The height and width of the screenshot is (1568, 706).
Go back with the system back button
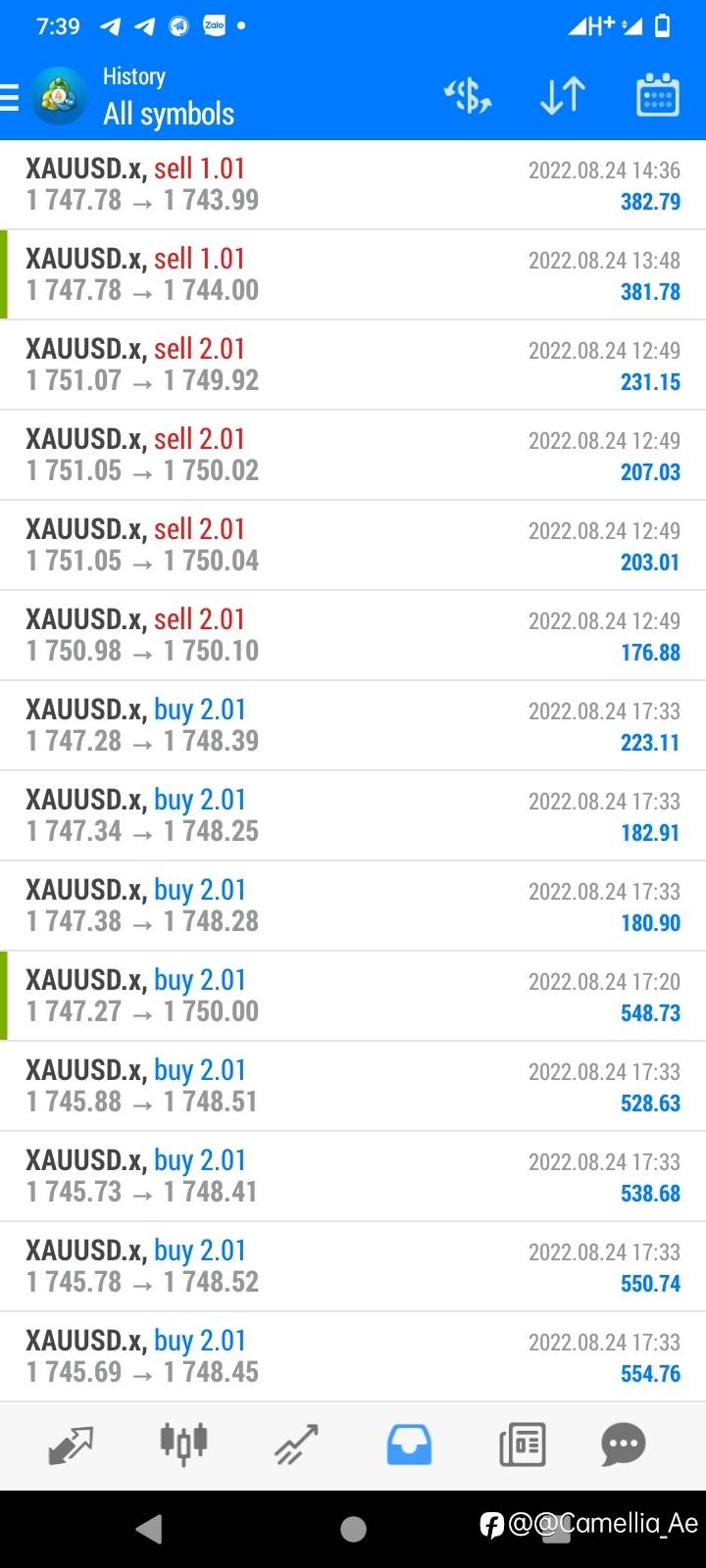149,1529
